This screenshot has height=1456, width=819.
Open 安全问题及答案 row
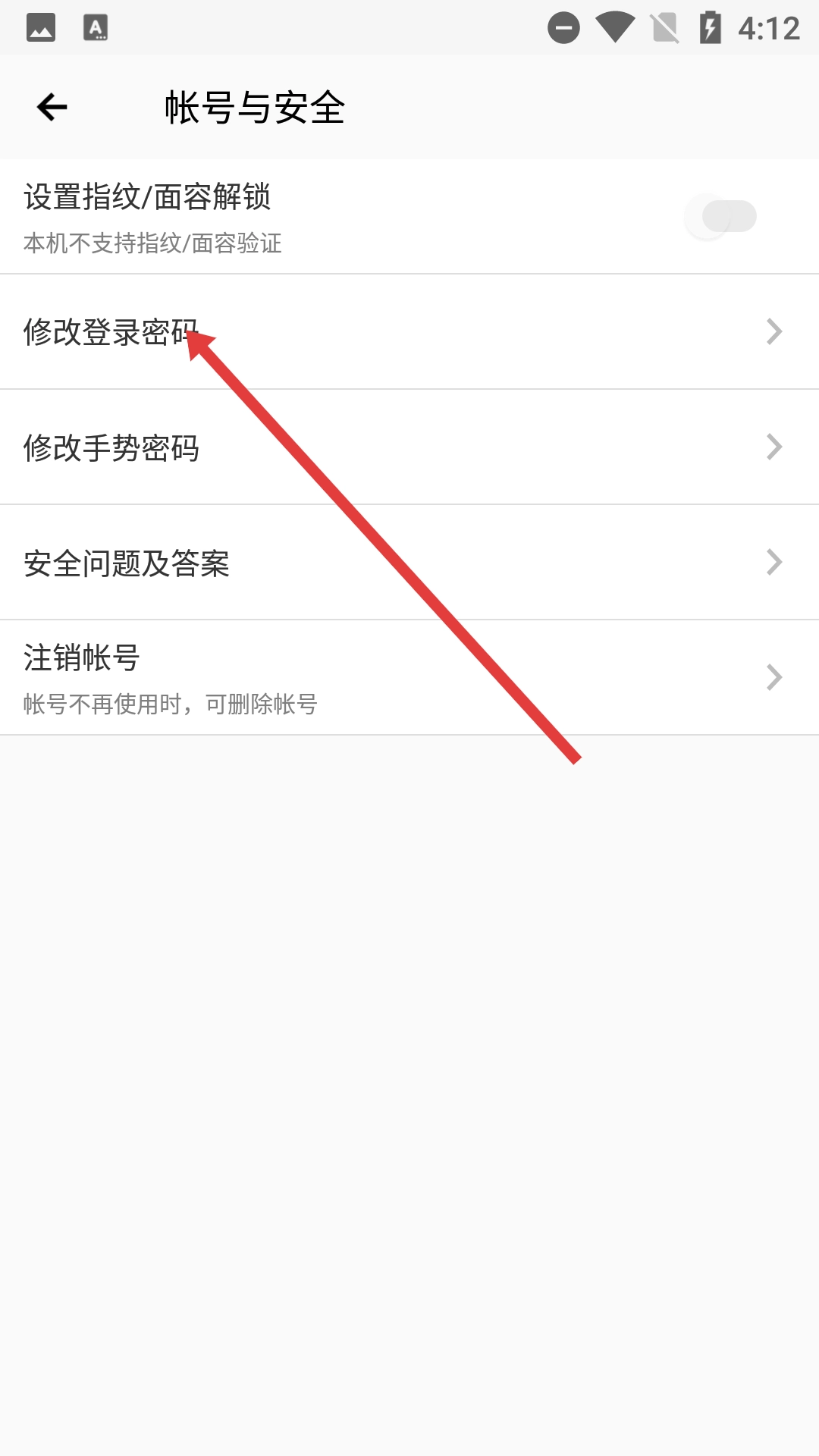tap(409, 563)
